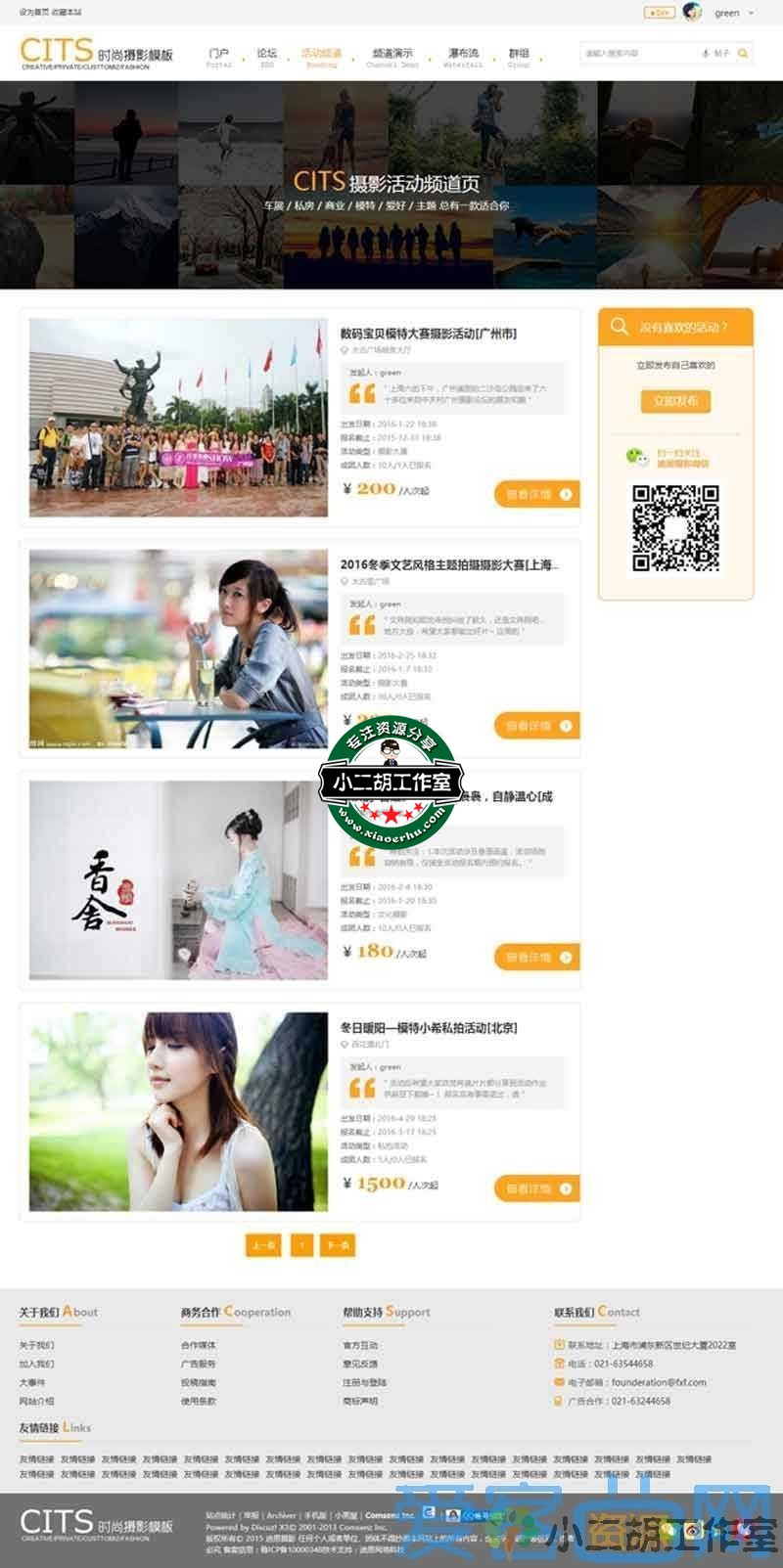This screenshot has height=1568, width=783.
Task: Open 广告服务 under Cooperation
Action: click(198, 1364)
